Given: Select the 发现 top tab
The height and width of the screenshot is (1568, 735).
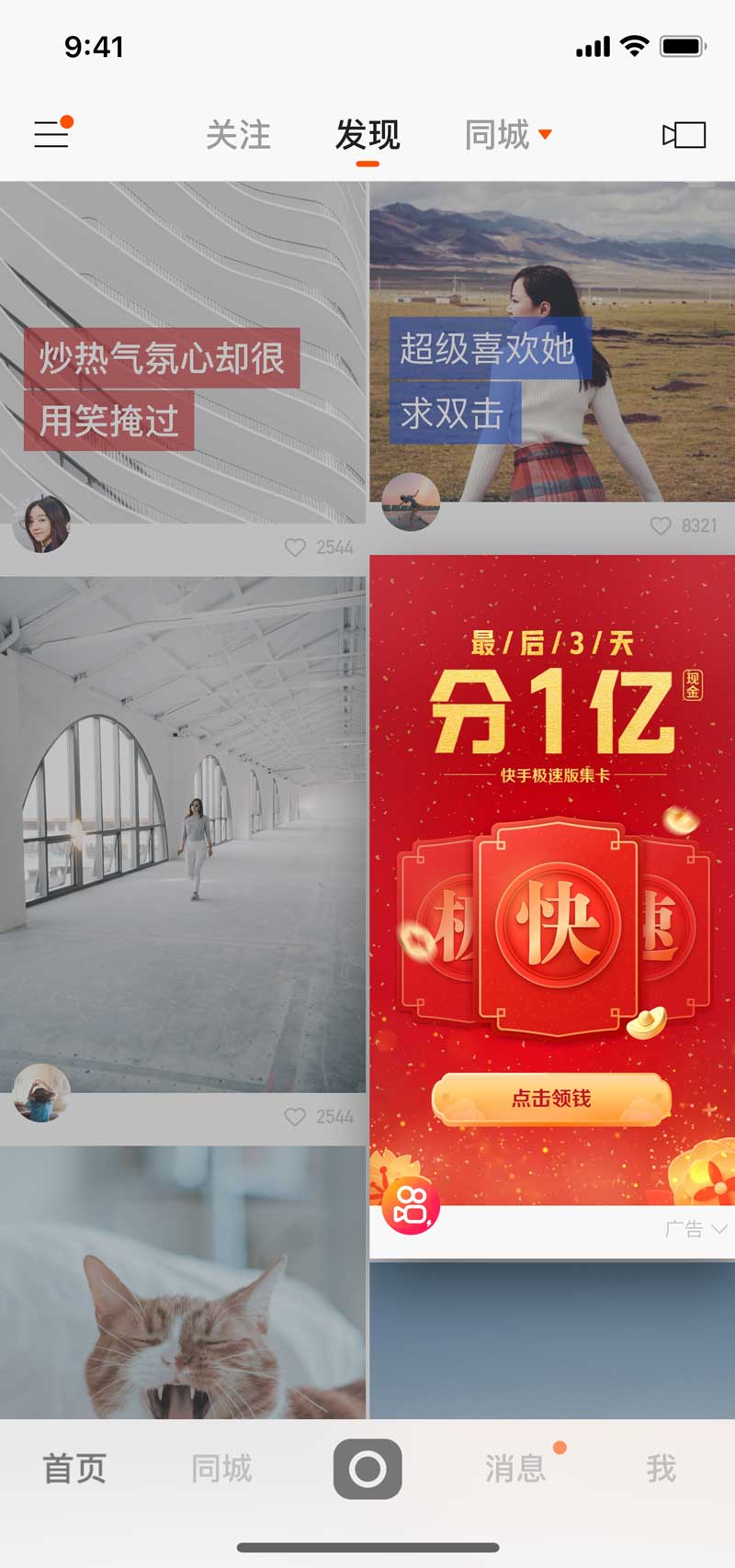Looking at the screenshot, I should point(367,135).
